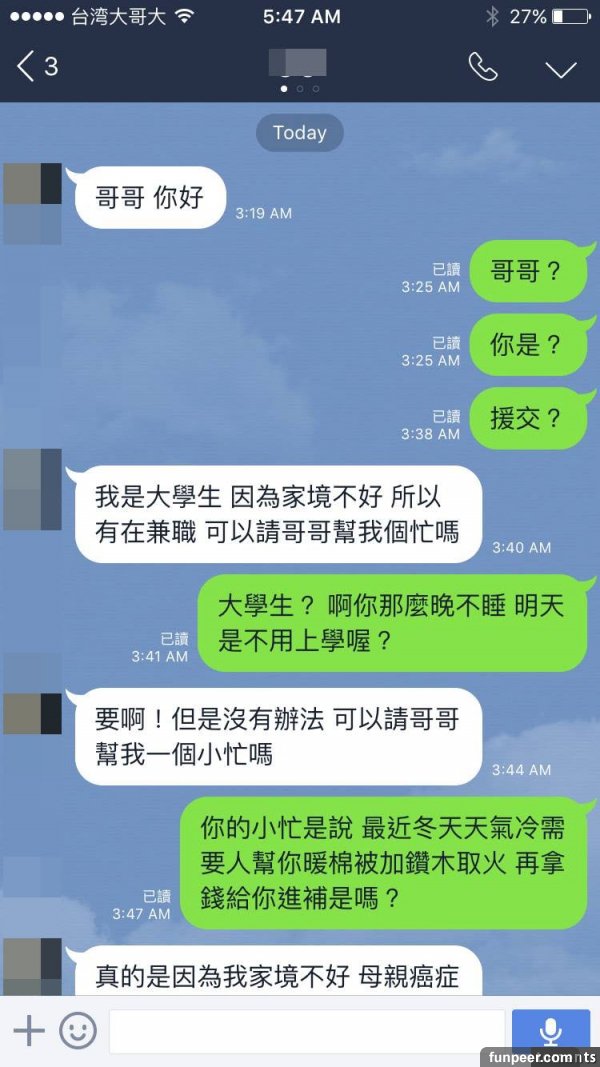Go back to the chat list

pyautogui.click(x=35, y=67)
